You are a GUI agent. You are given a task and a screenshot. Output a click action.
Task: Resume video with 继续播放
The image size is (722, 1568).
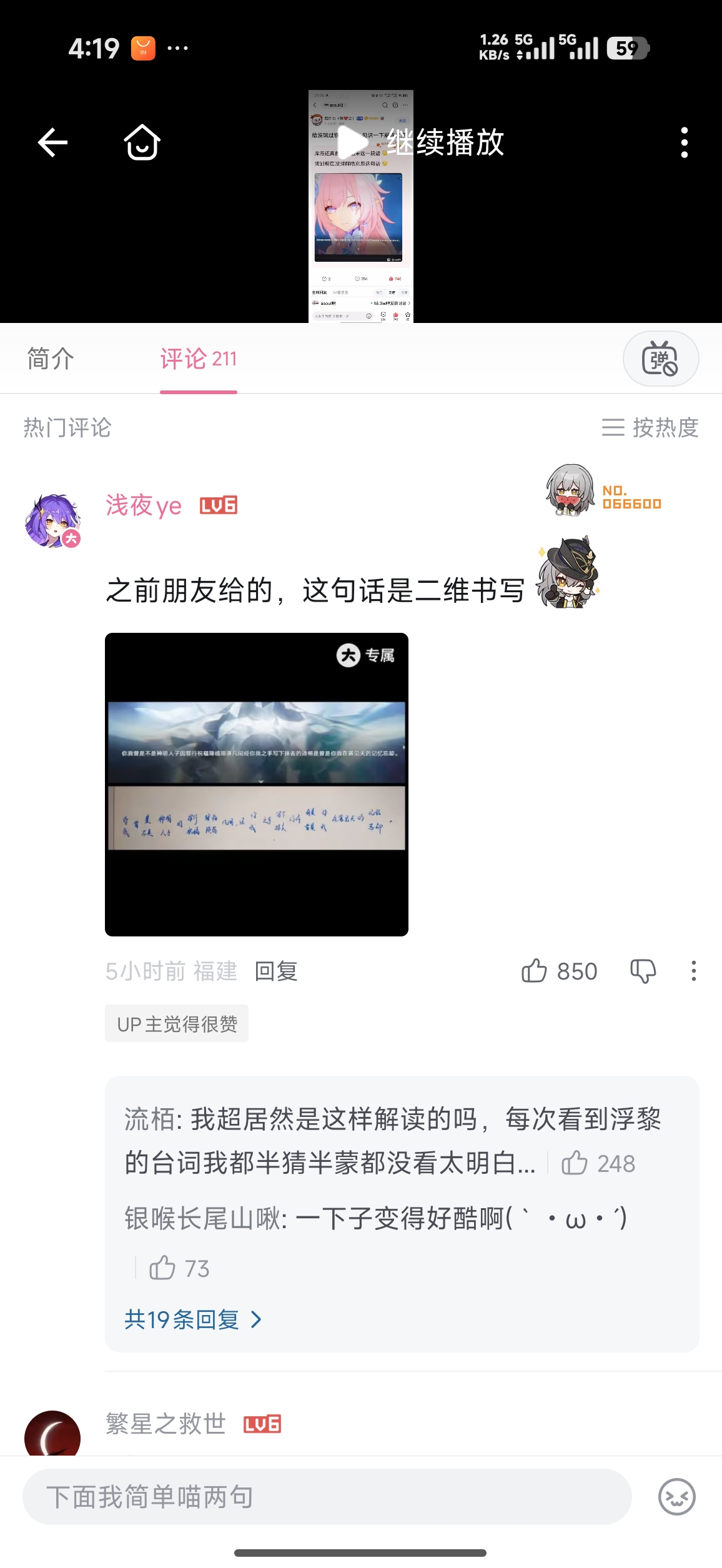point(421,142)
